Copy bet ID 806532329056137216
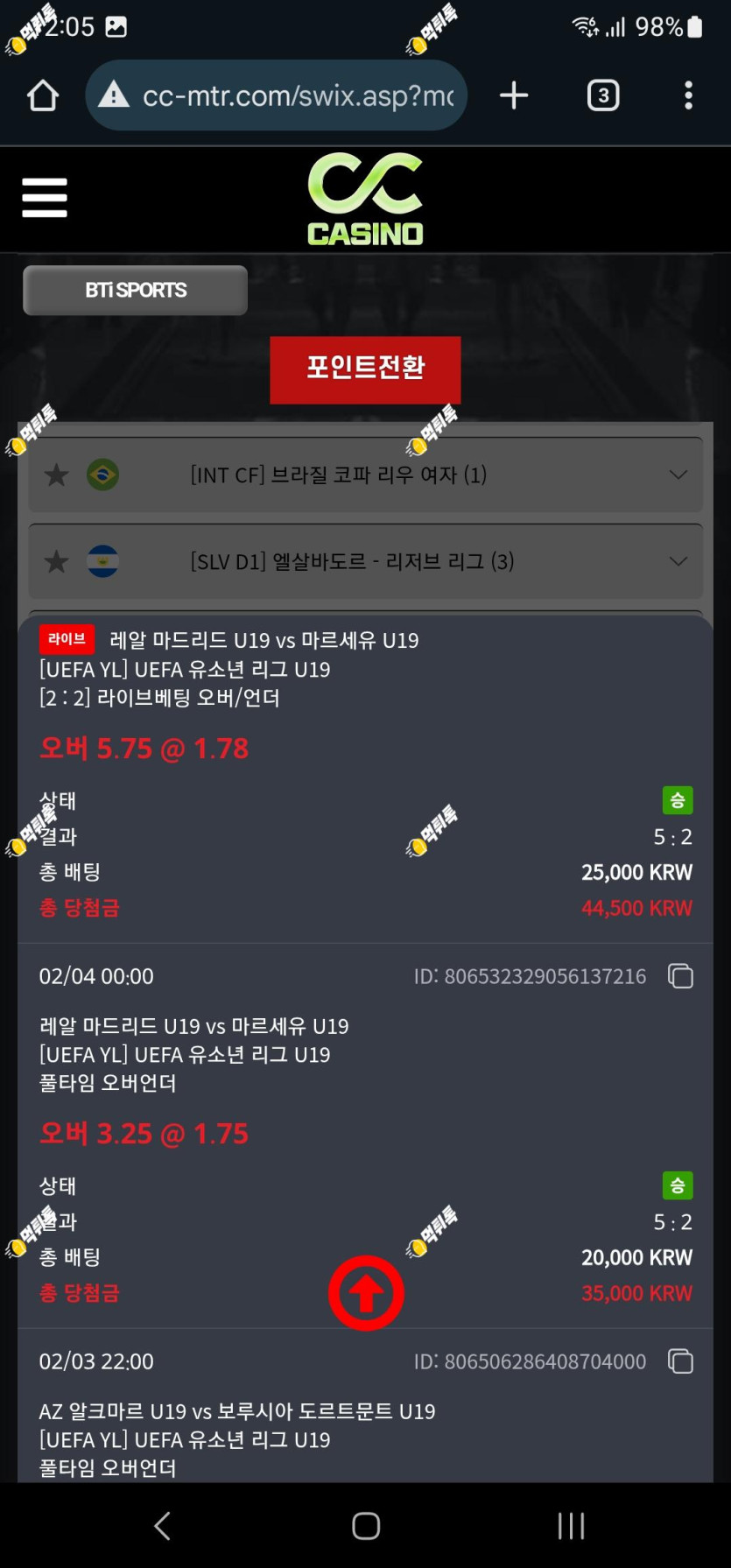Viewport: 731px width, 1568px height. pos(680,975)
